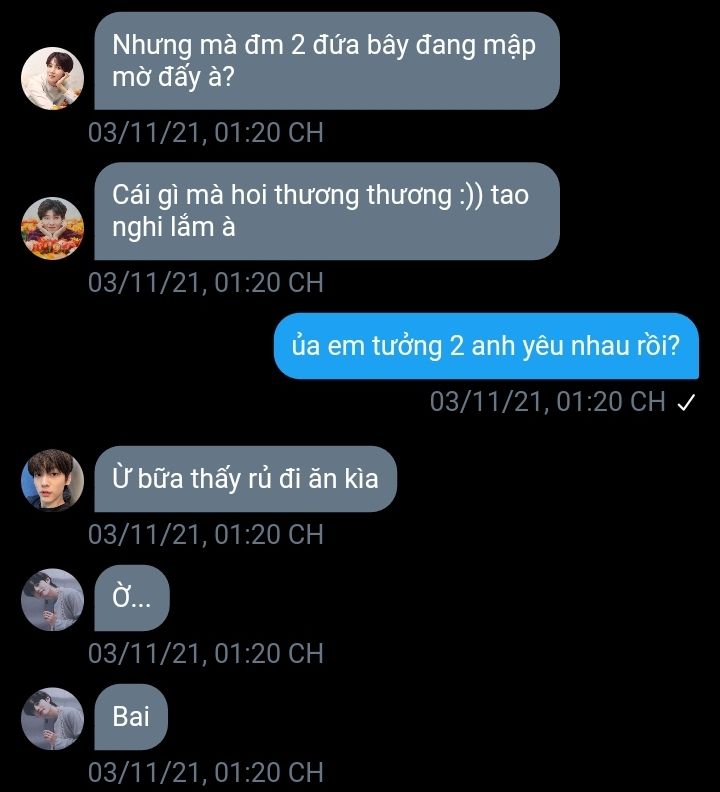Tap avatar next to "Ừ bữa thấy rủ đi ăn kìa"
The image size is (720, 792).
(52, 480)
